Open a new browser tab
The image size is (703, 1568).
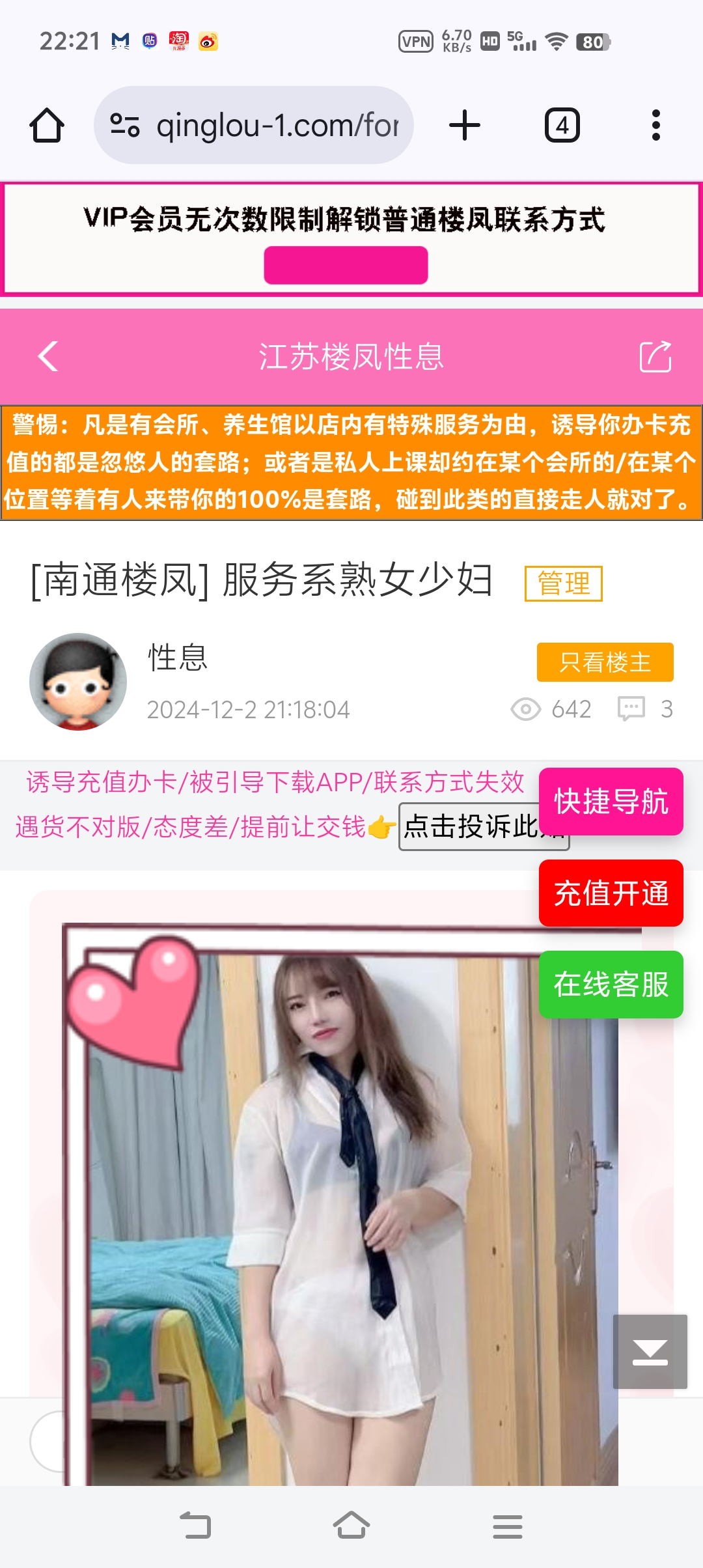[465, 125]
